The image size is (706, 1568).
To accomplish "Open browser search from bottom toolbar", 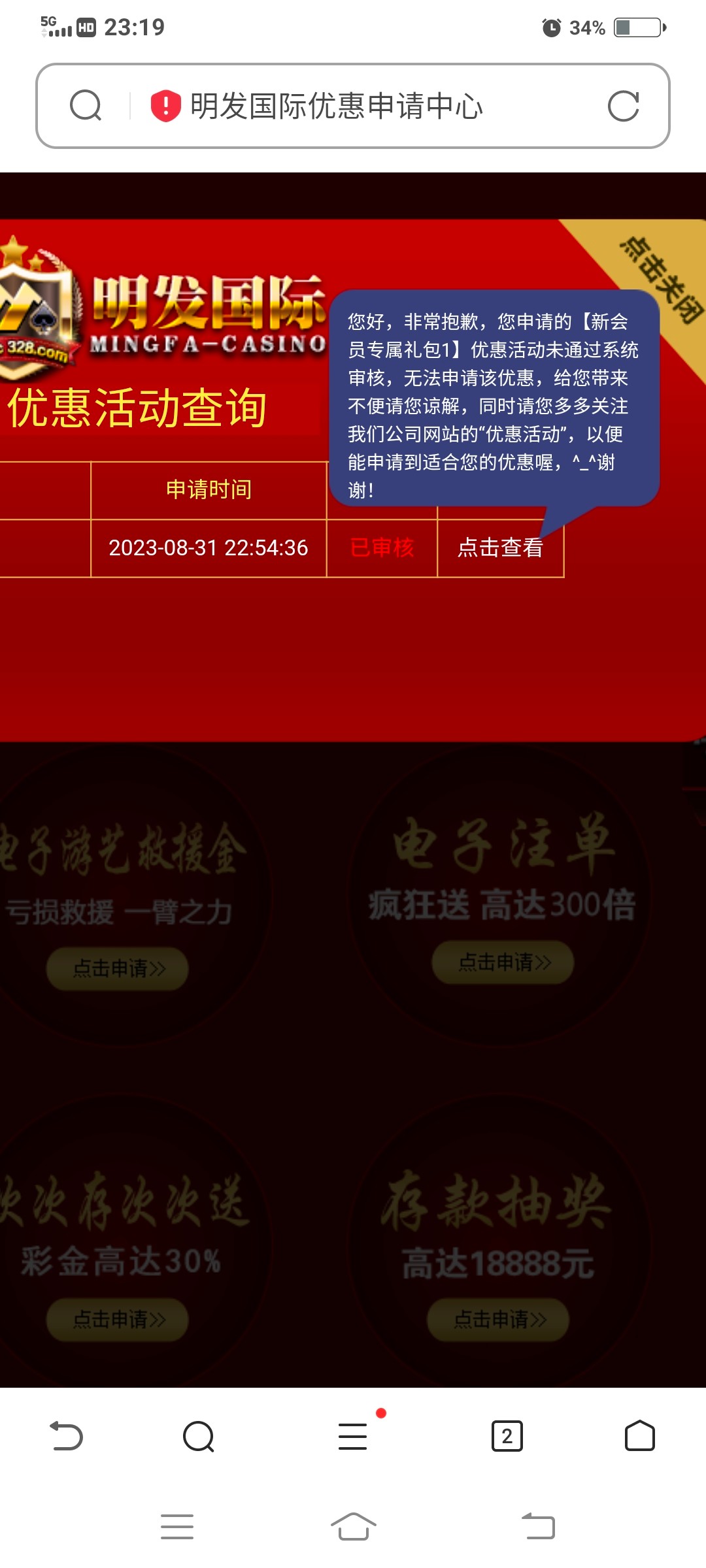I will [199, 1436].
